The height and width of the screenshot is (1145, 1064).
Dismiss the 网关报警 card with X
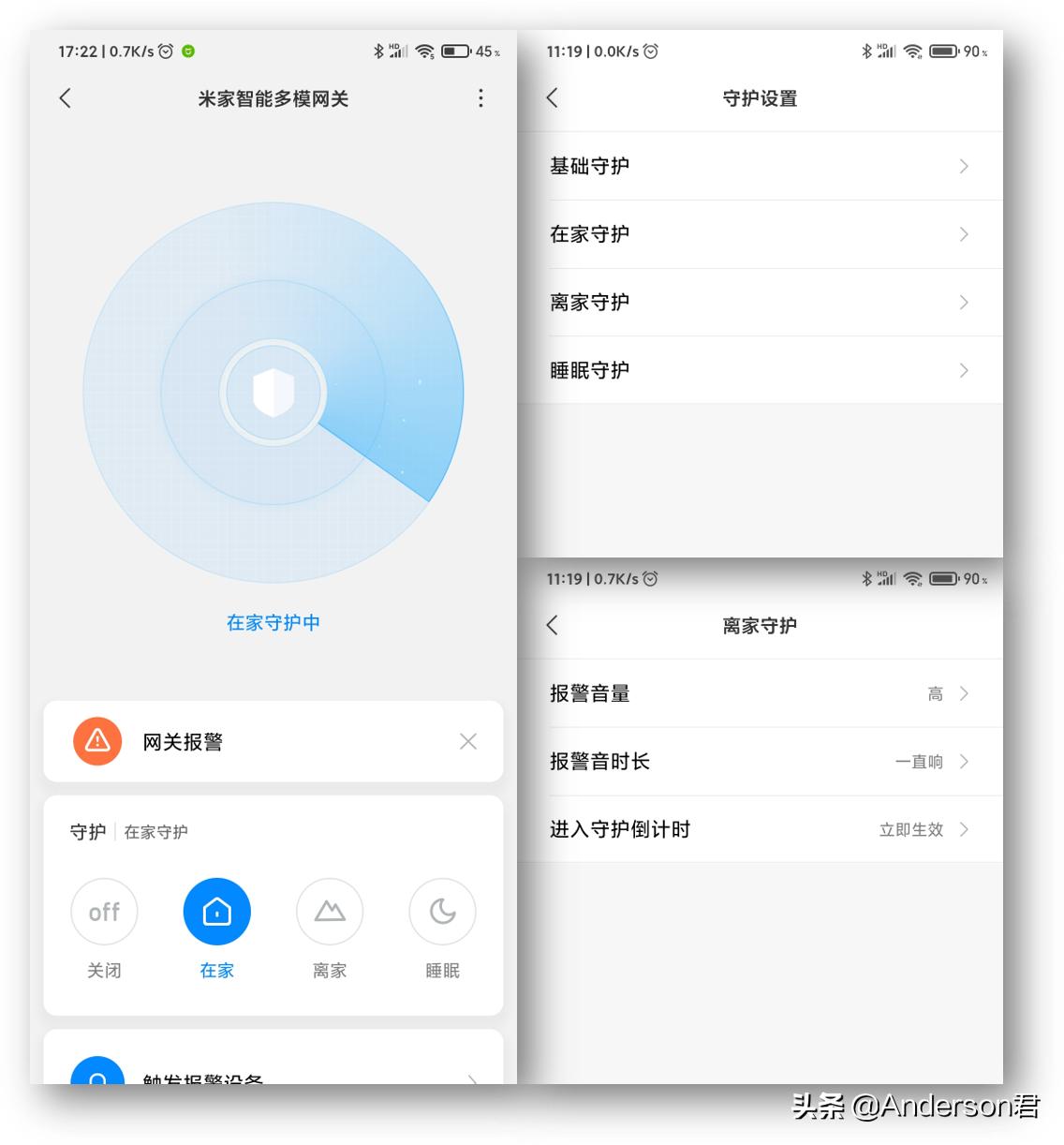click(468, 741)
